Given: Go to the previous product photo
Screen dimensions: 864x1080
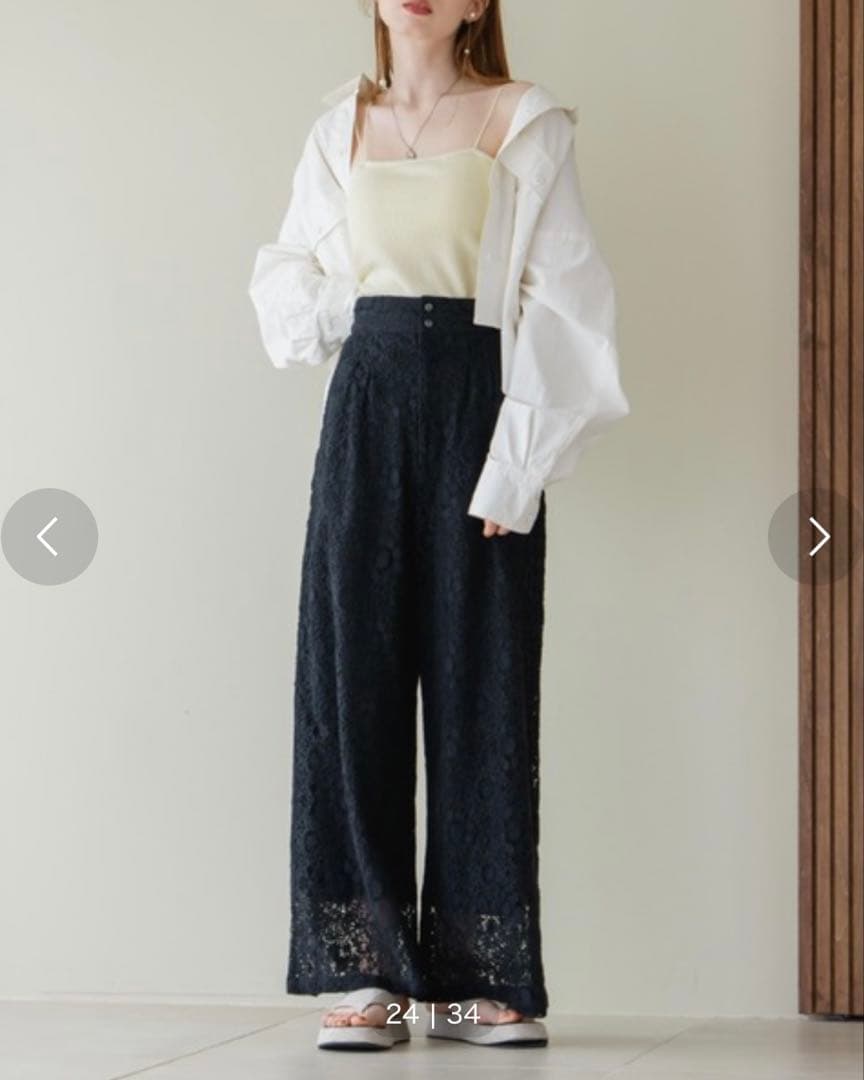Looking at the screenshot, I should point(48,537).
